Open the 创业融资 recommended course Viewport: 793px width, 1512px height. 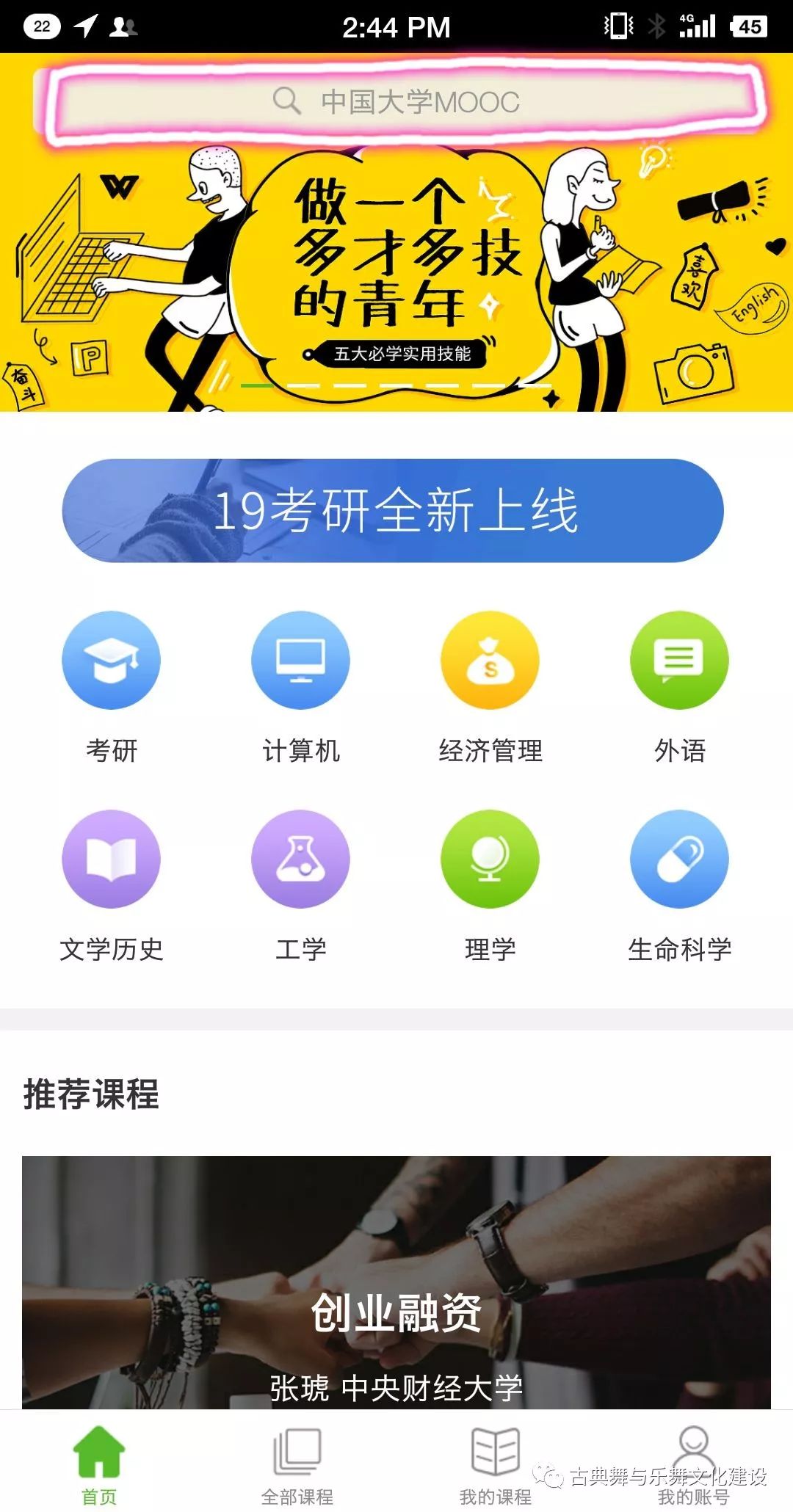point(396,1282)
